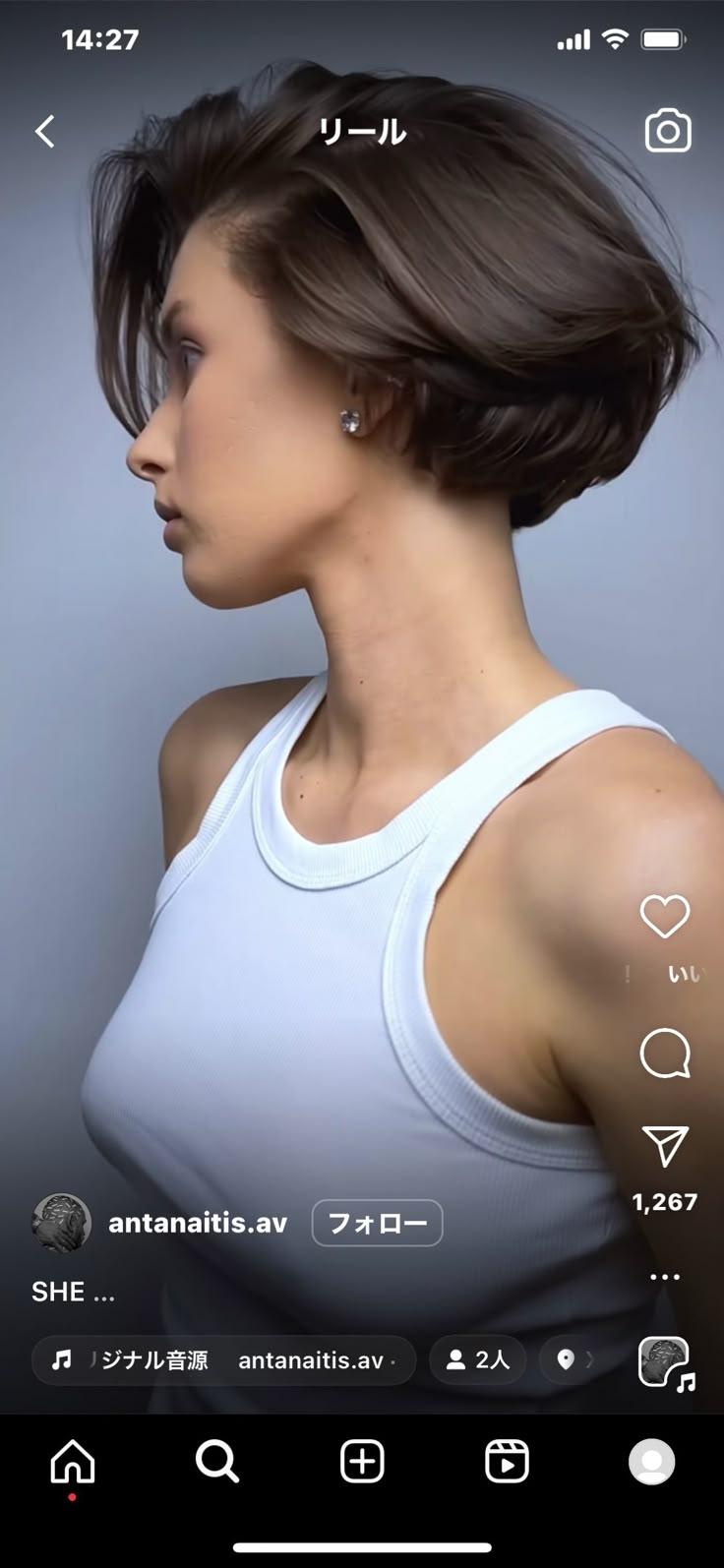Create a new post with plus tab

click(362, 1462)
